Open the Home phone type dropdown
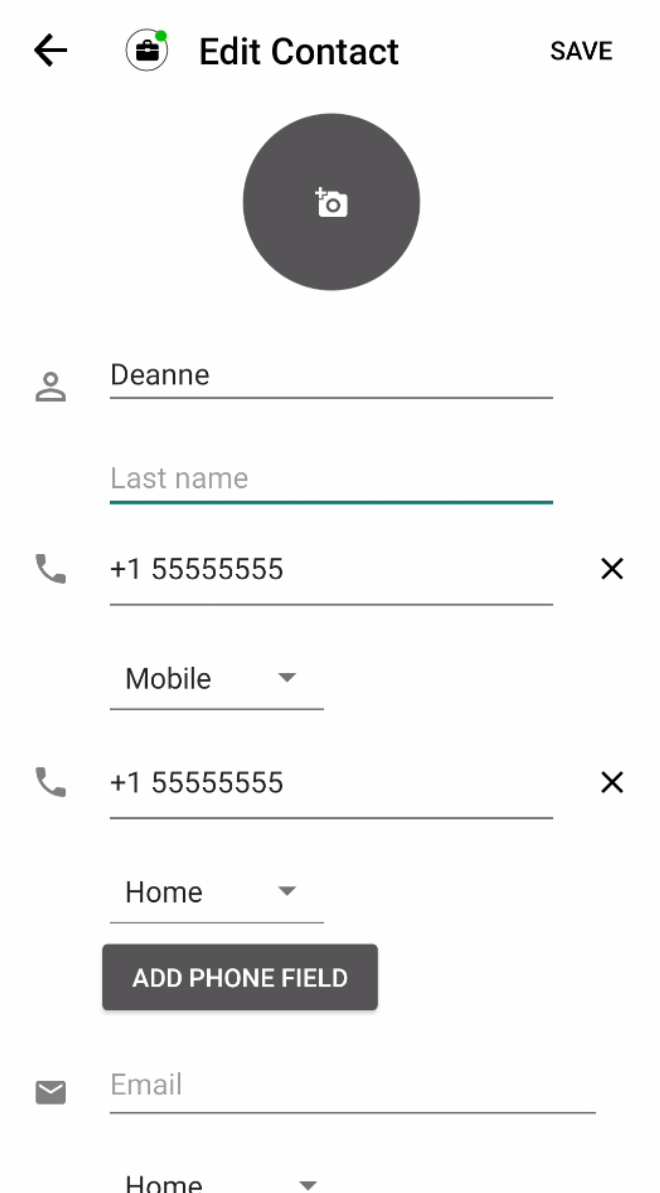This screenshot has width=660, height=1193. coord(216,892)
